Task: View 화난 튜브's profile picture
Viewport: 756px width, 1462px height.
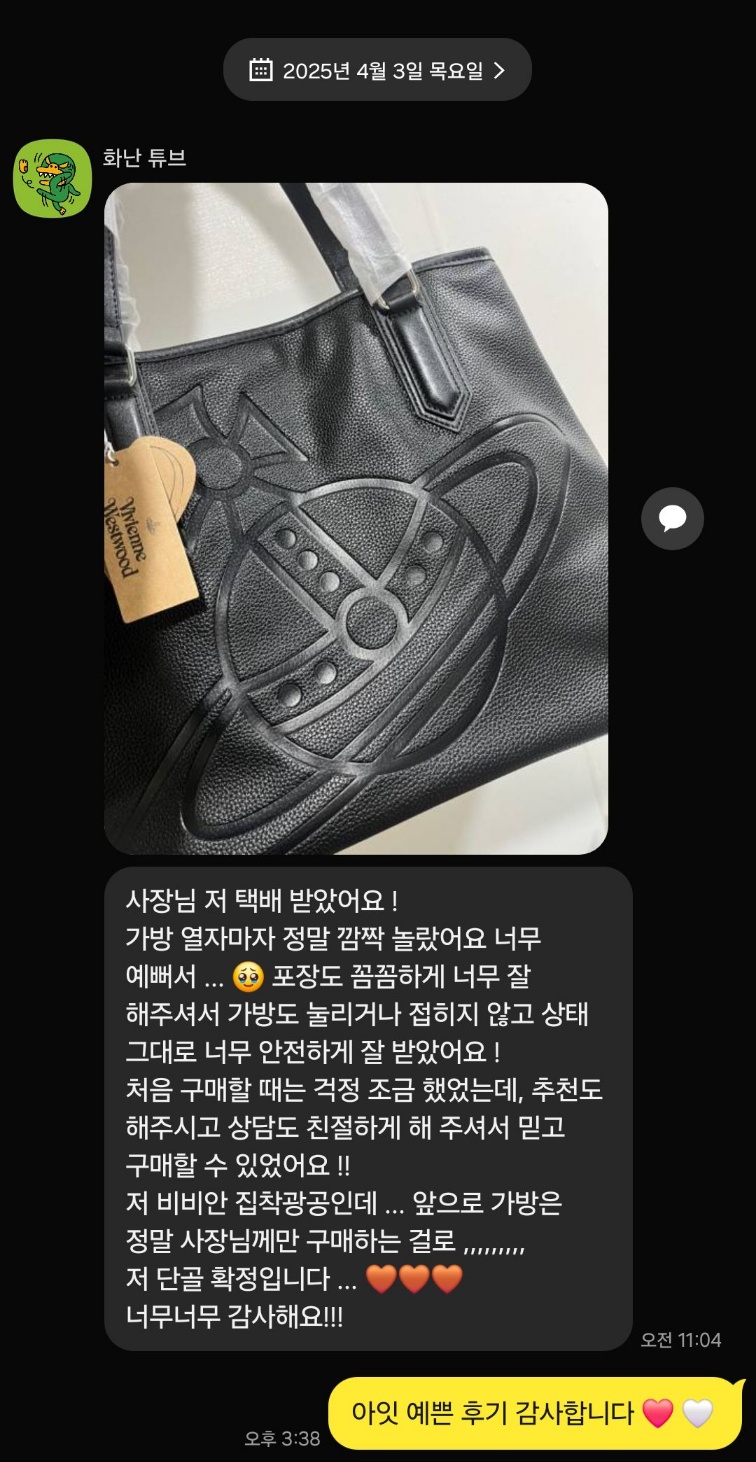Action: pos(52,178)
